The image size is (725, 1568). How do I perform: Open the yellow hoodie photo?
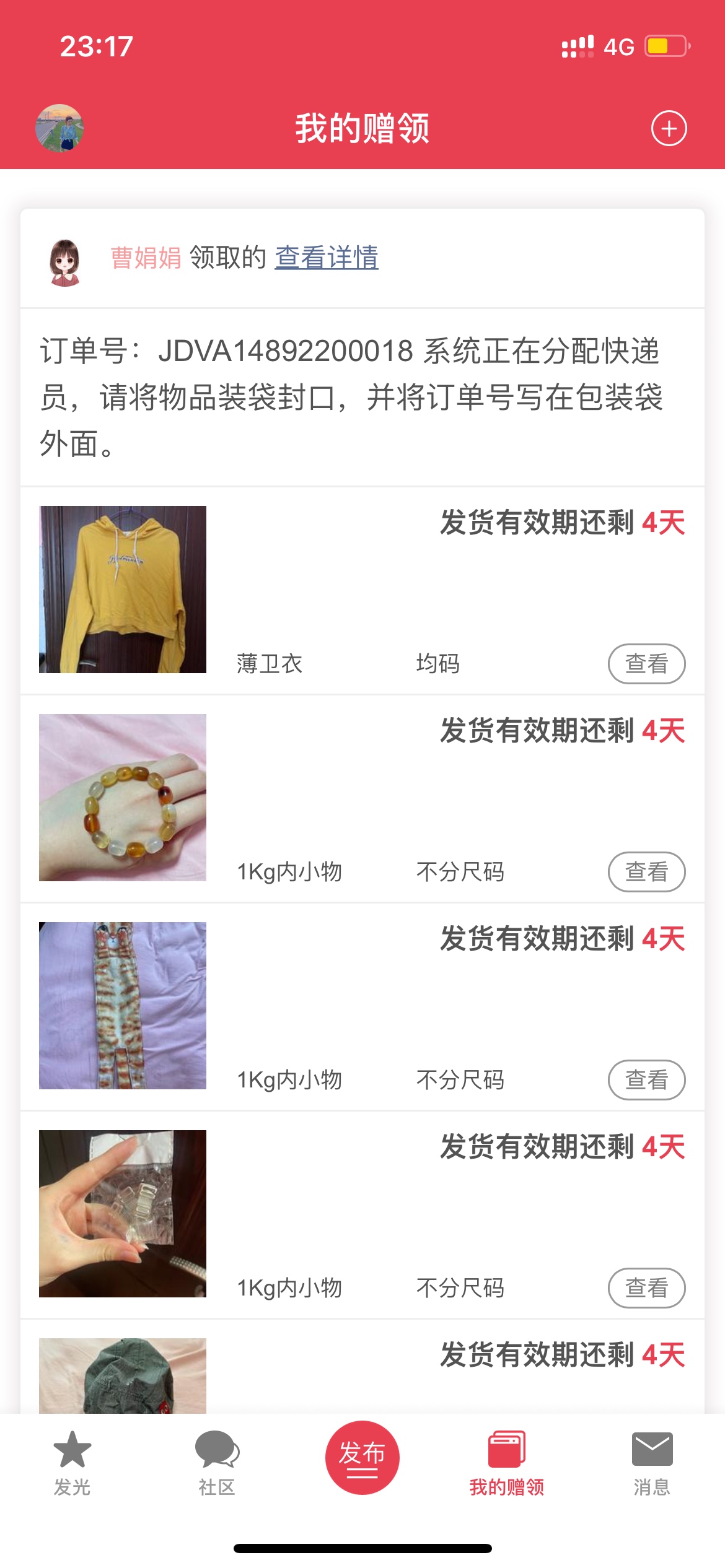(123, 590)
